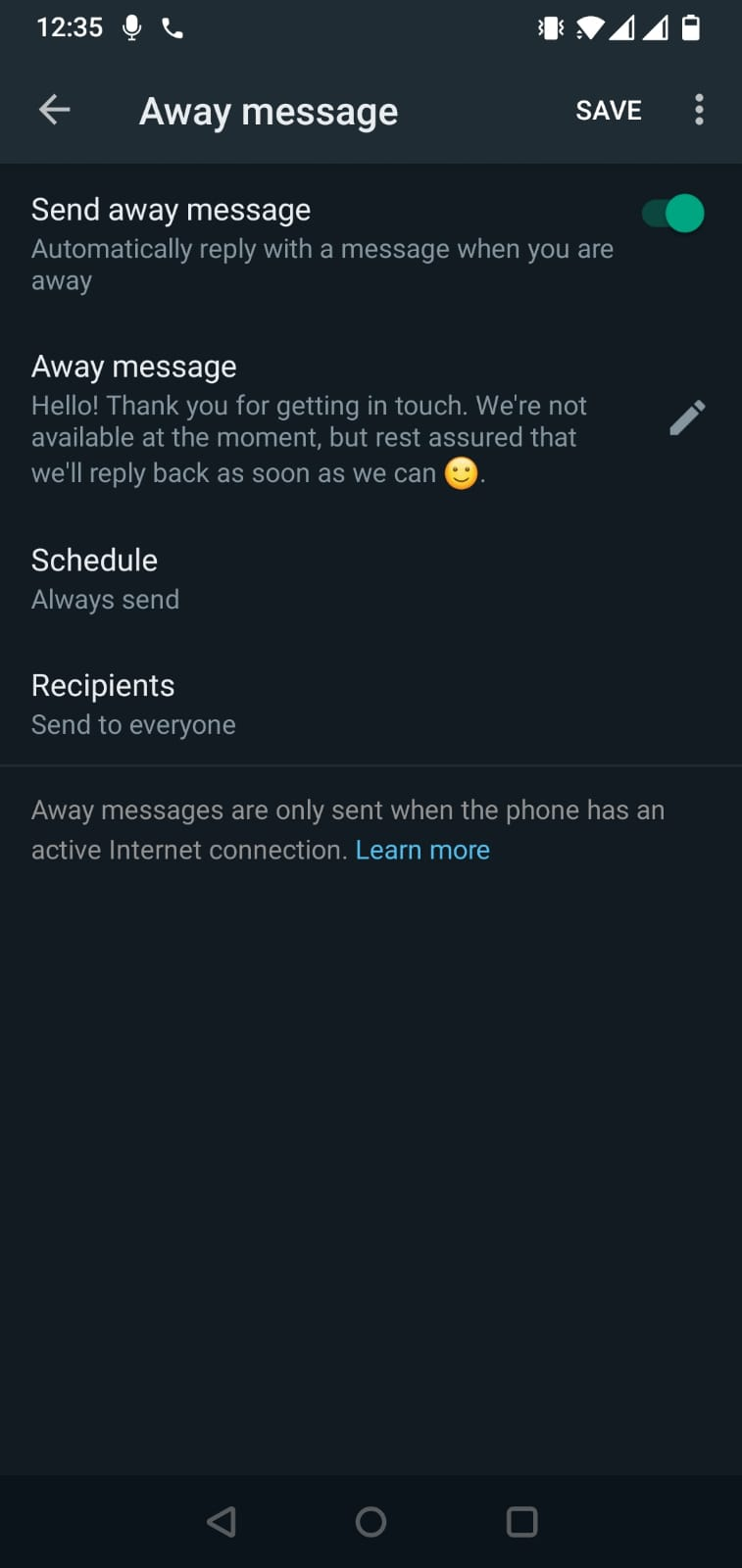Image resolution: width=742 pixels, height=1568 pixels.
Task: Open Schedule setting
Action: (x=371, y=578)
